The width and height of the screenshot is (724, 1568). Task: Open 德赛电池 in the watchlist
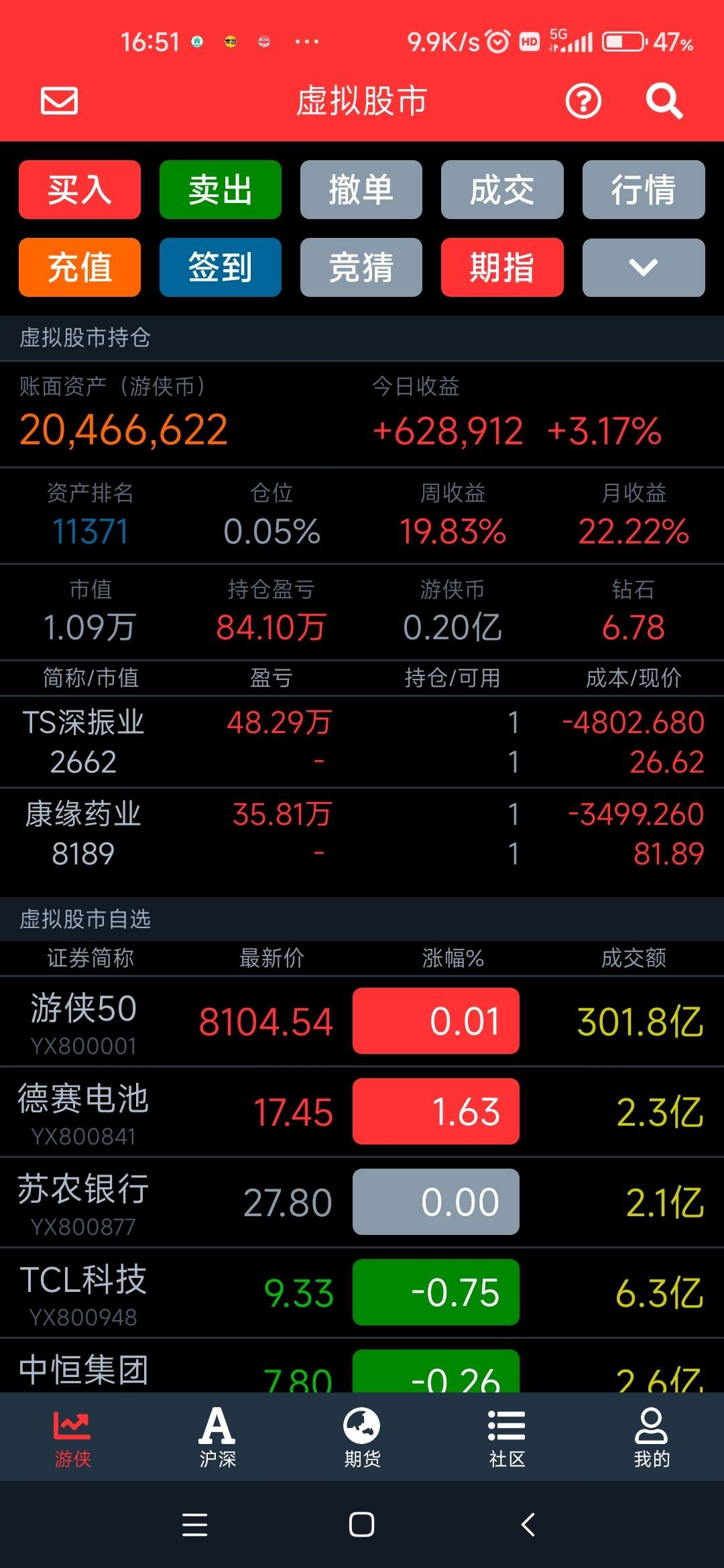362,1112
